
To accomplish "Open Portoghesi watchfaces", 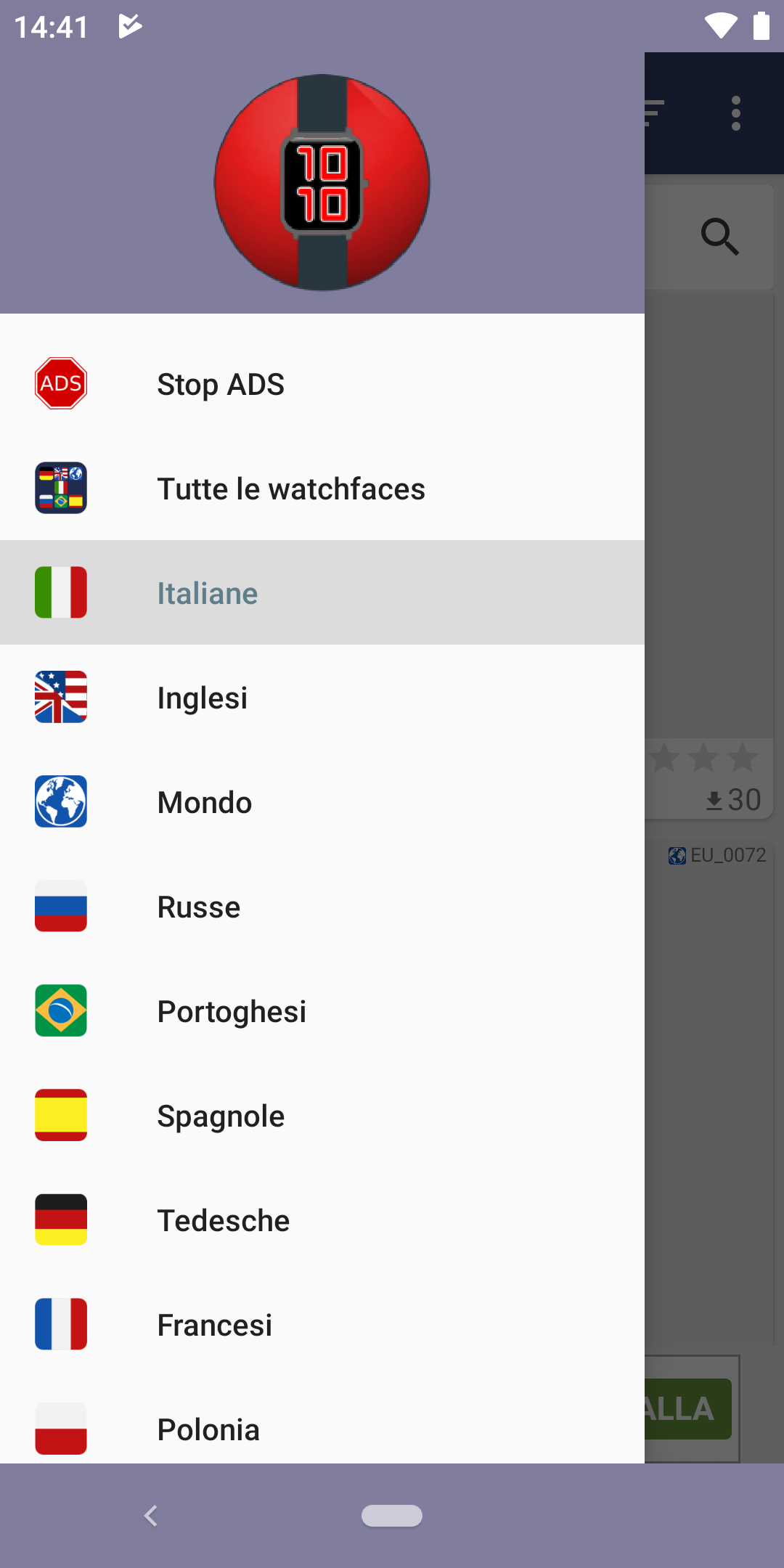I will [322, 1011].
